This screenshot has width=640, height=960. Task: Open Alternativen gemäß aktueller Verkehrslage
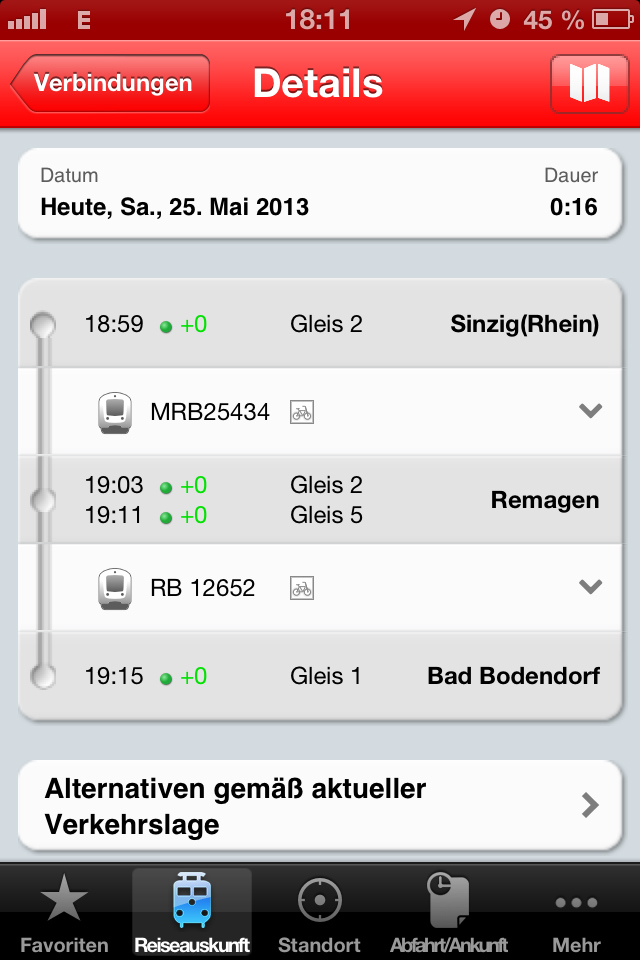pos(320,805)
